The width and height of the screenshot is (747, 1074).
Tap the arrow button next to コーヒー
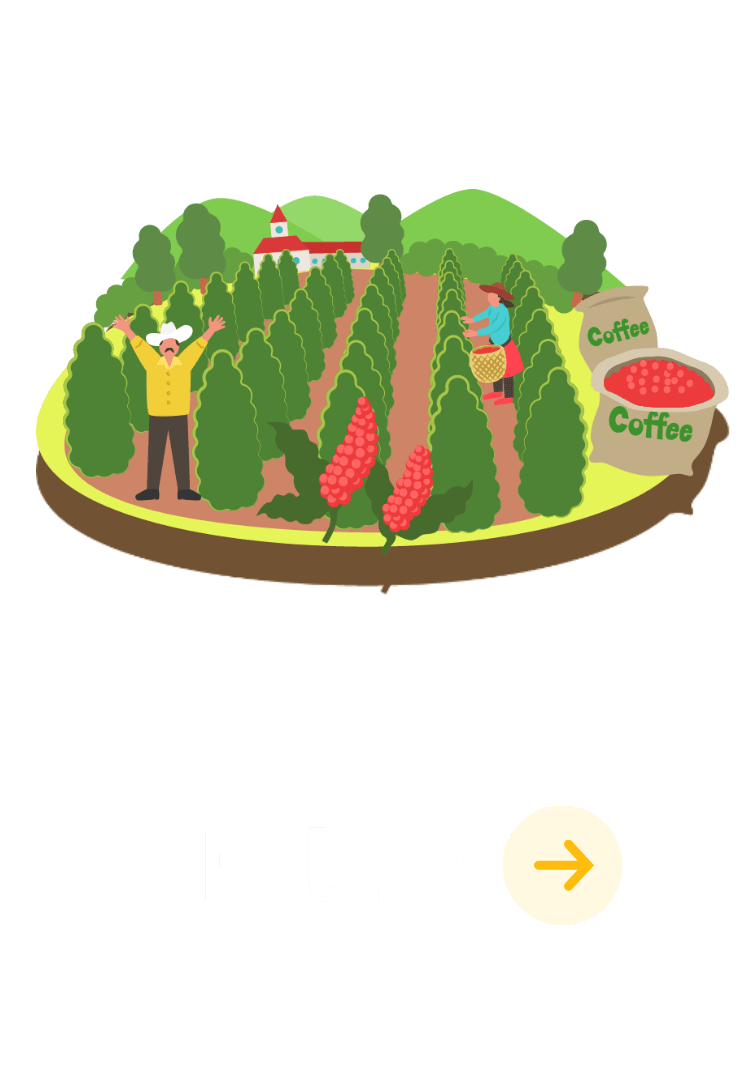(562, 865)
